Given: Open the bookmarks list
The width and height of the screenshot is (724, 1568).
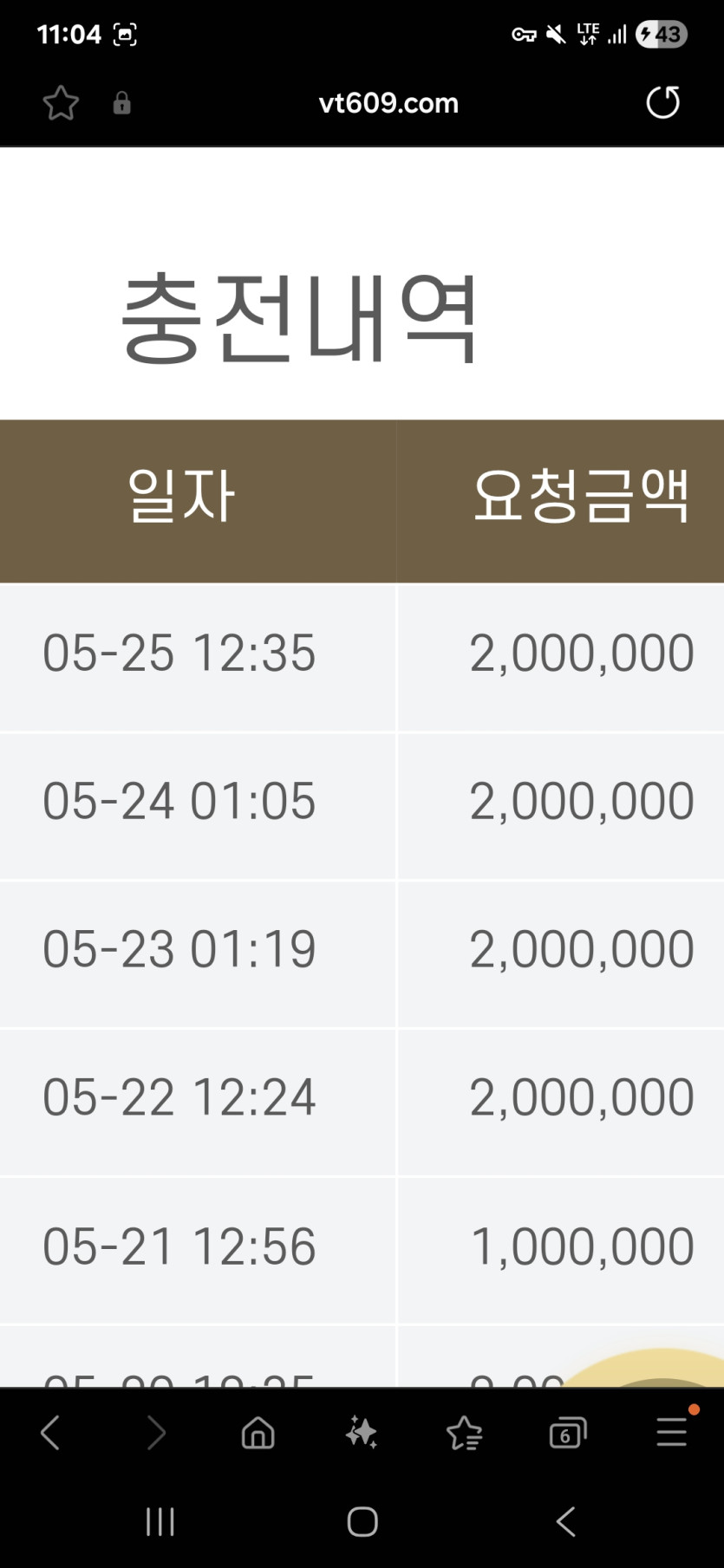Looking at the screenshot, I should pyautogui.click(x=464, y=1433).
